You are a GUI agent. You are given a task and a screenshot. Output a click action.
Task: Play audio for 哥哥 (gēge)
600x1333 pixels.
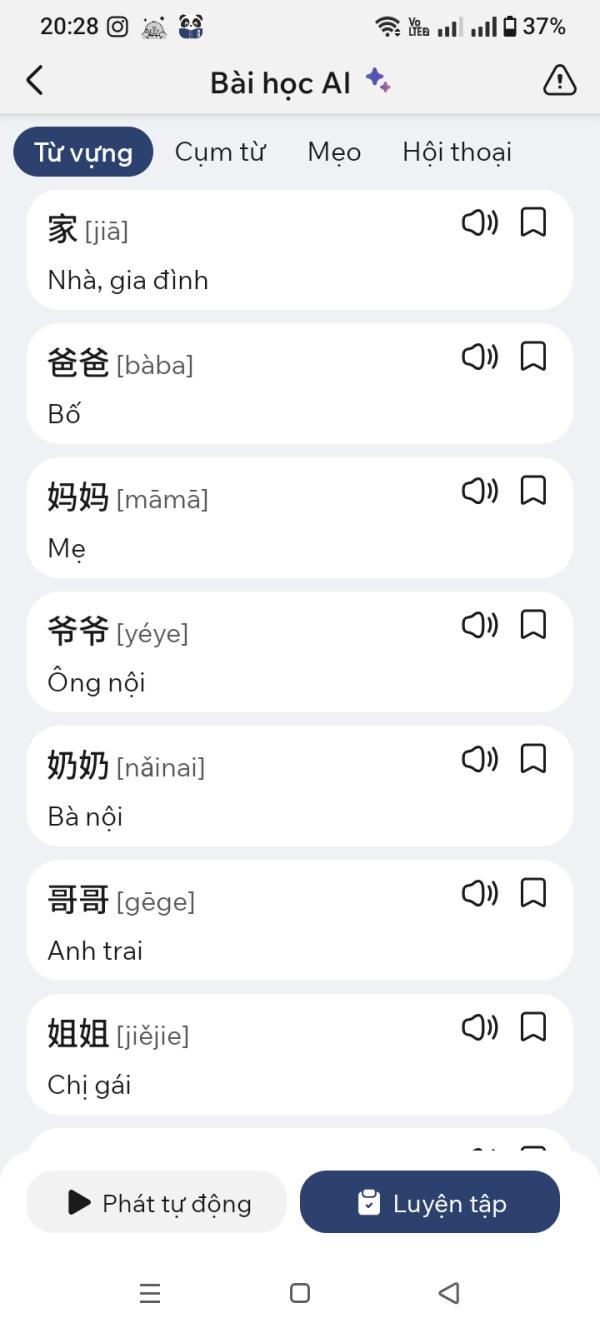point(479,893)
